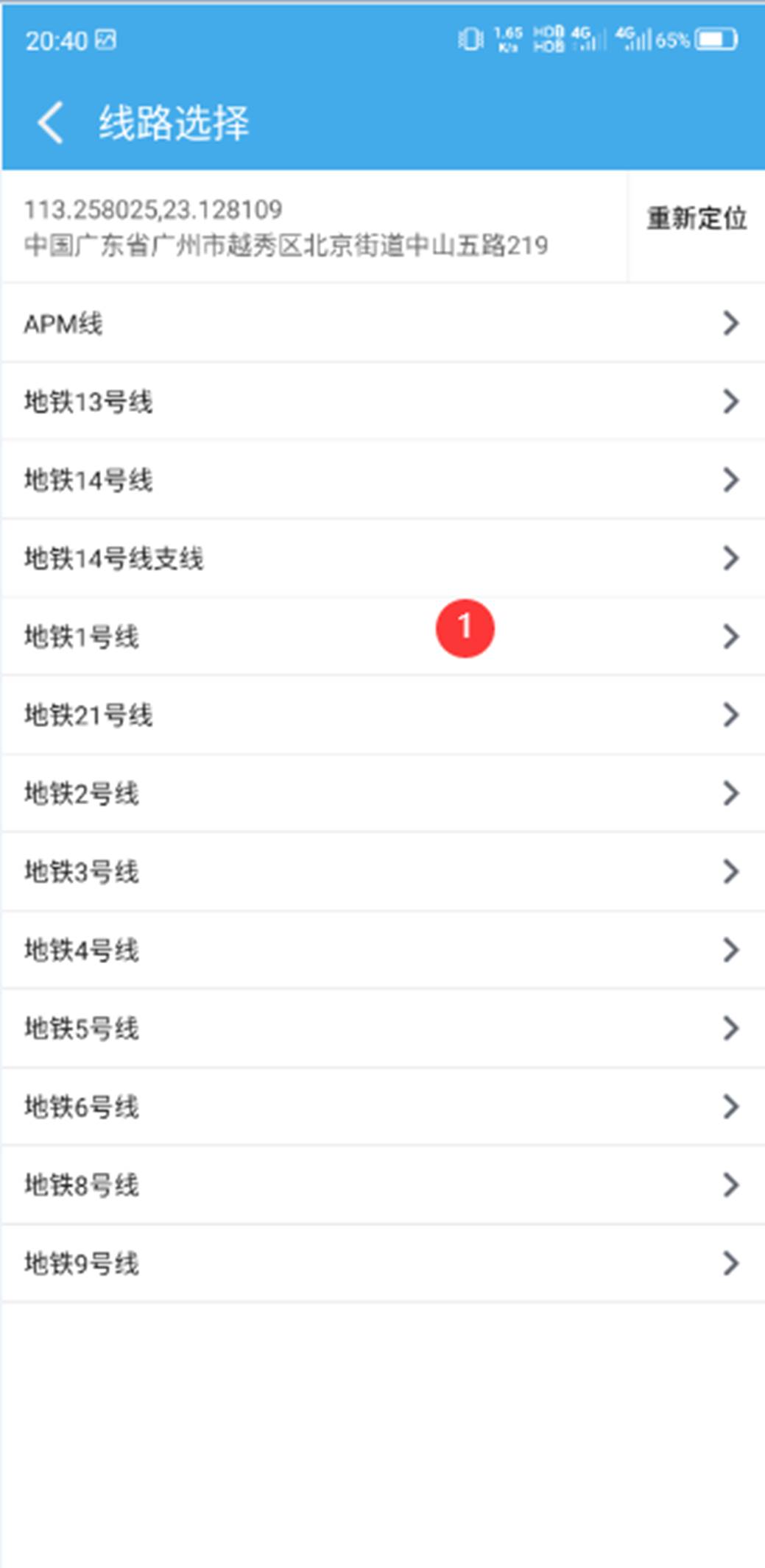Select 地铁3号线 from the list
Image resolution: width=765 pixels, height=1568 pixels.
(382, 872)
